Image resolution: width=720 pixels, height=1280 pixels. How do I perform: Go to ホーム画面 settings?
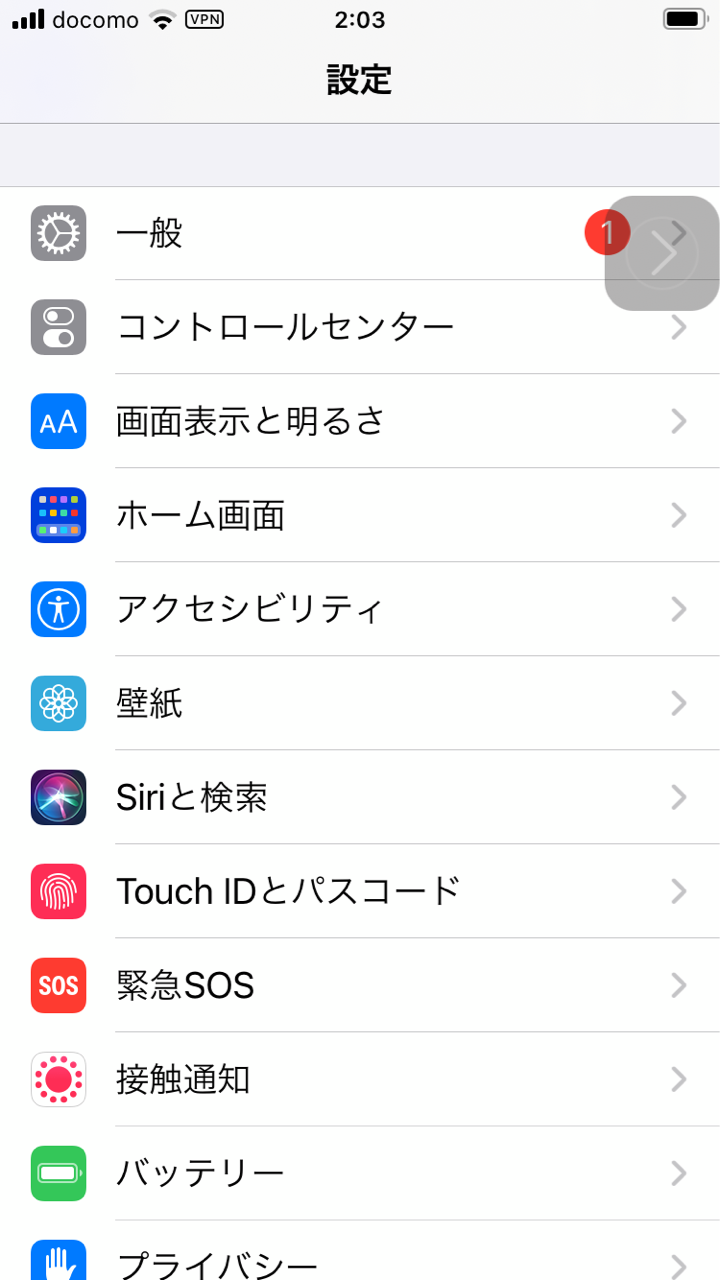tap(360, 515)
